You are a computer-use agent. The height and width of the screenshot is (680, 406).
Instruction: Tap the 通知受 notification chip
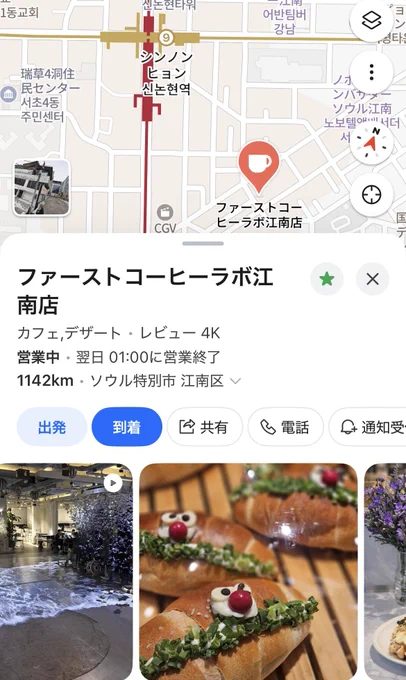[367, 427]
